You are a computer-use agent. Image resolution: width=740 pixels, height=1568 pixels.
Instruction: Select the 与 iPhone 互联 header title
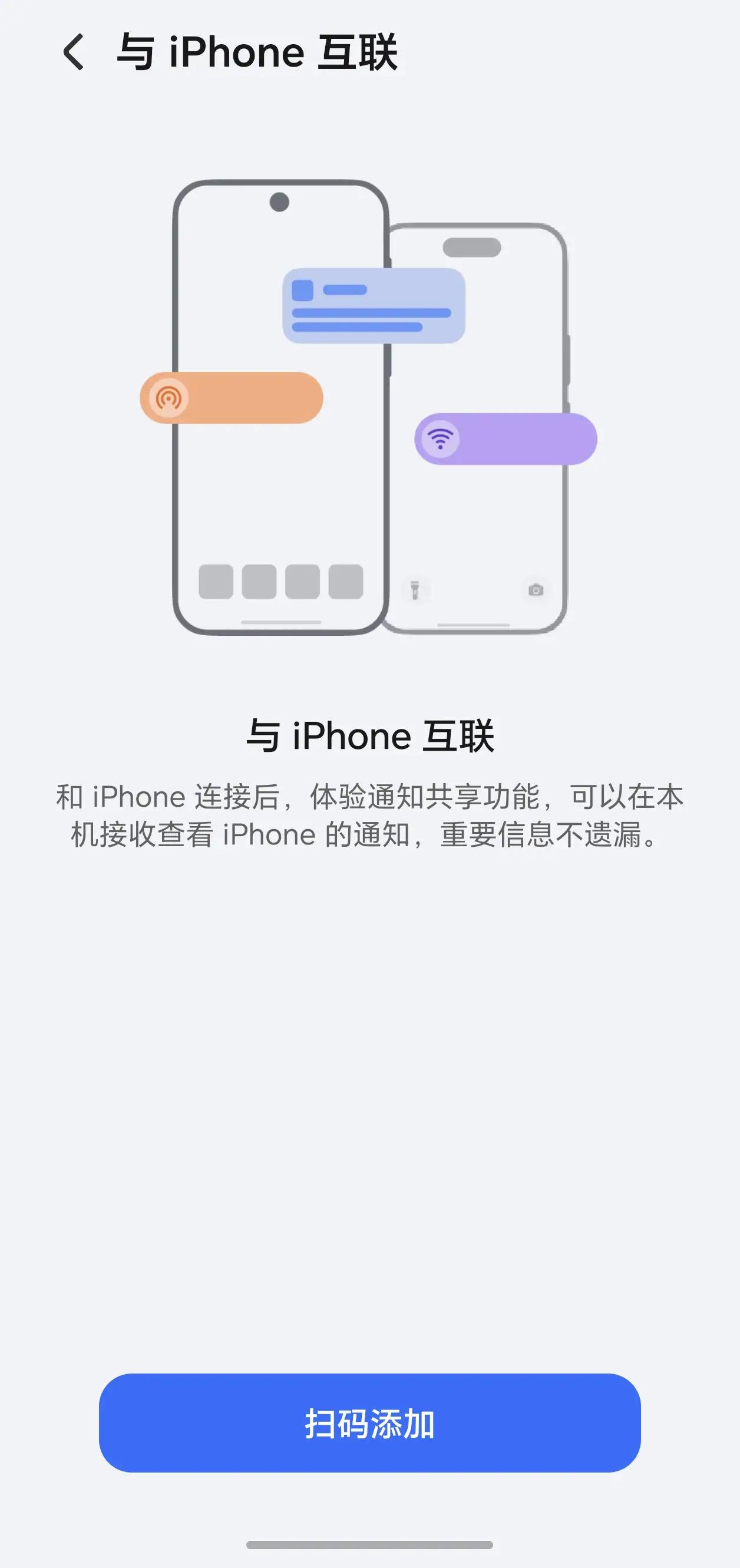coord(259,54)
